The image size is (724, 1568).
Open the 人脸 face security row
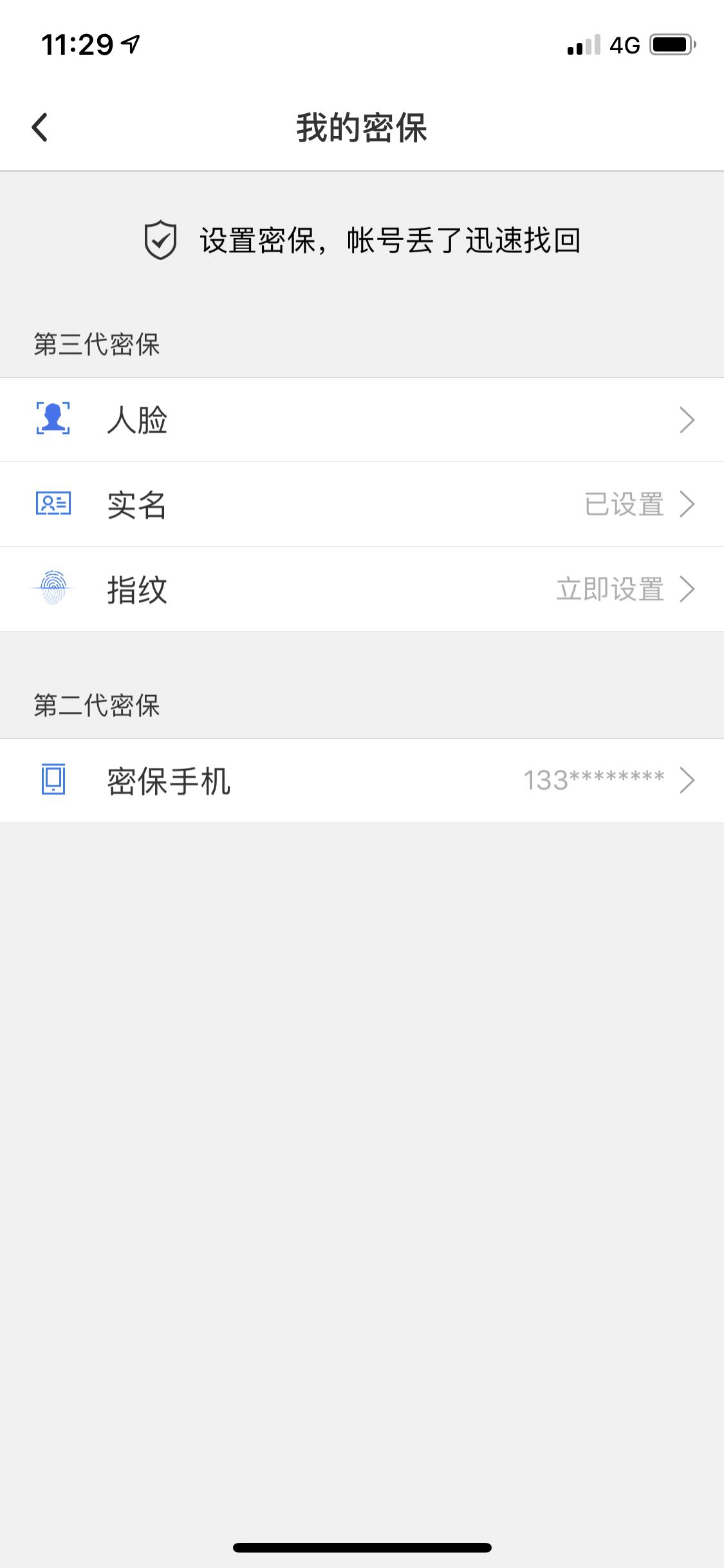point(362,420)
